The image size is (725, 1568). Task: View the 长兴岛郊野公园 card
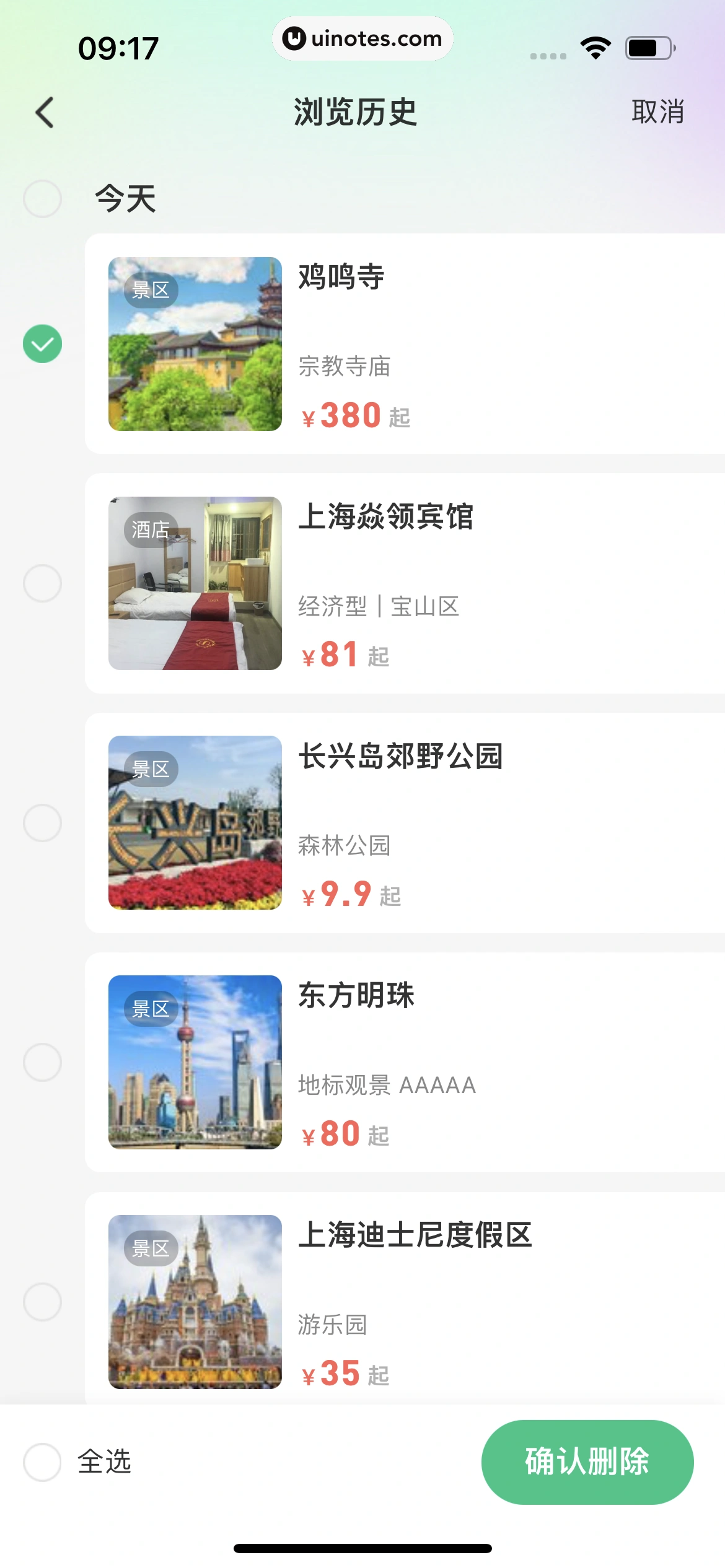(403, 823)
